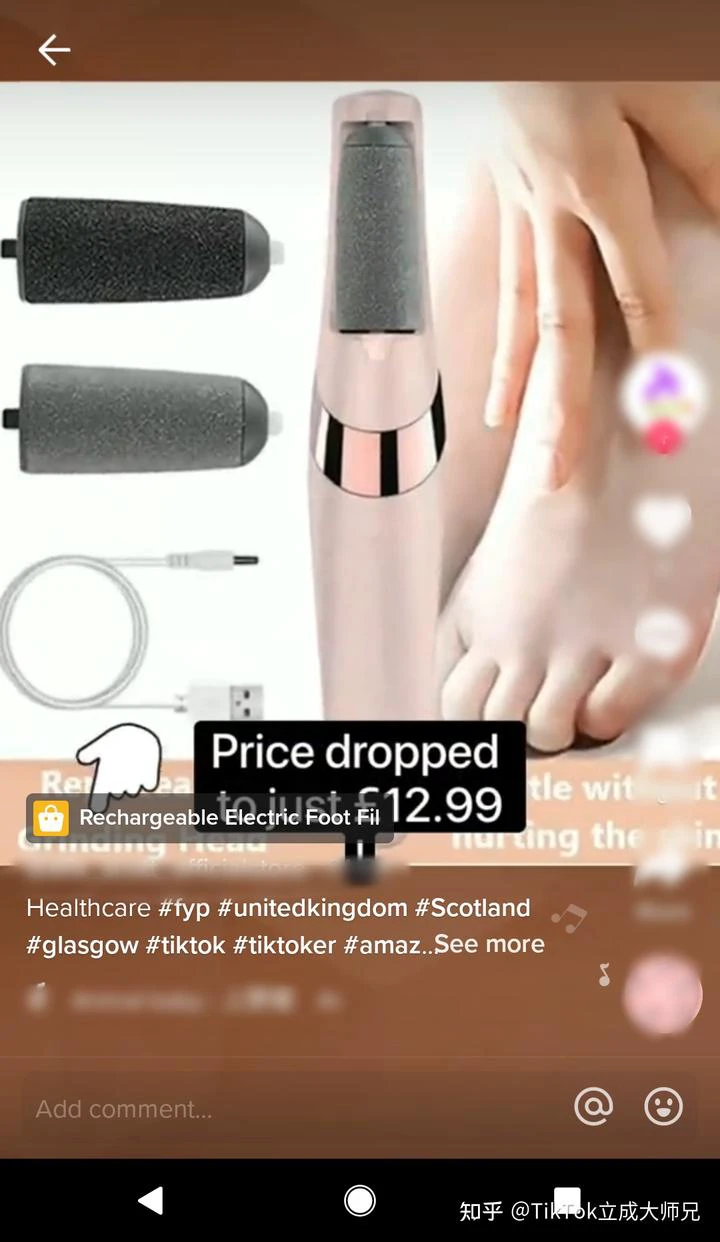Screen dimensions: 720x1242
Task: Tap the system back triangle
Action: pos(150,1200)
